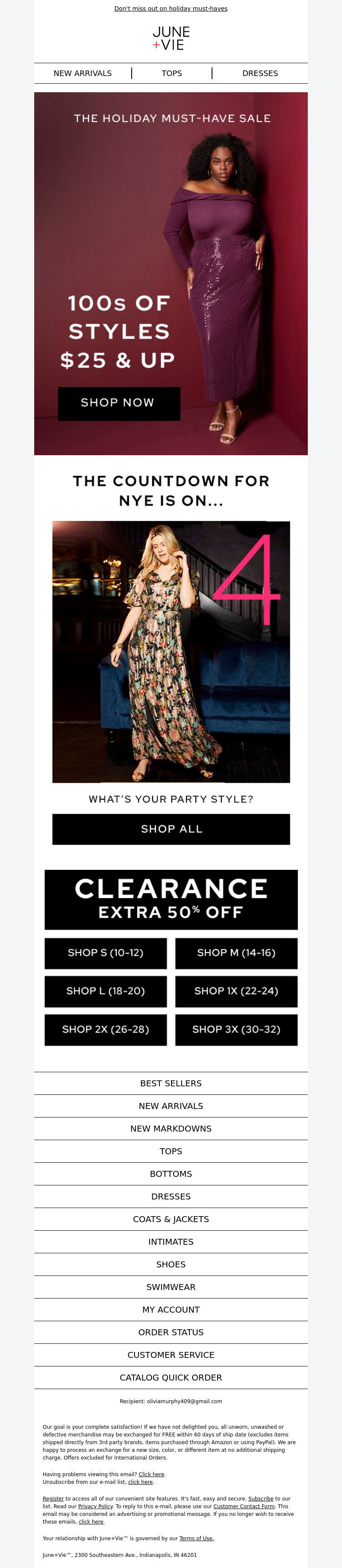Go to New Arrivals in top navigation

point(83,73)
